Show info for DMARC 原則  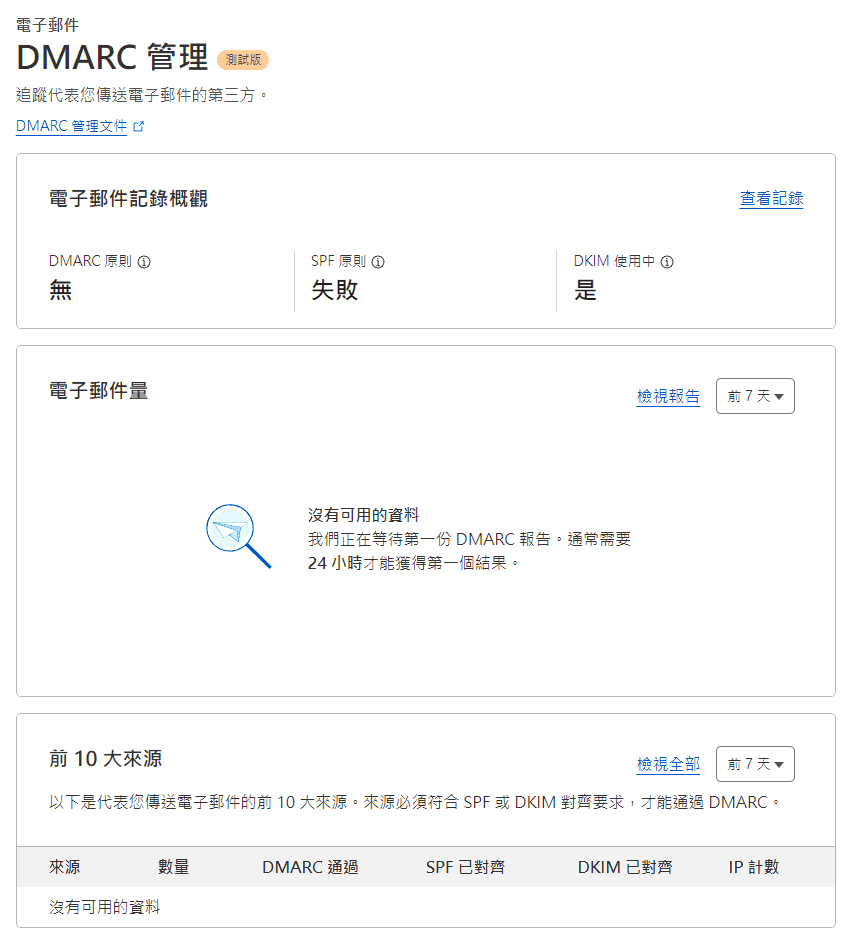[x=144, y=262]
